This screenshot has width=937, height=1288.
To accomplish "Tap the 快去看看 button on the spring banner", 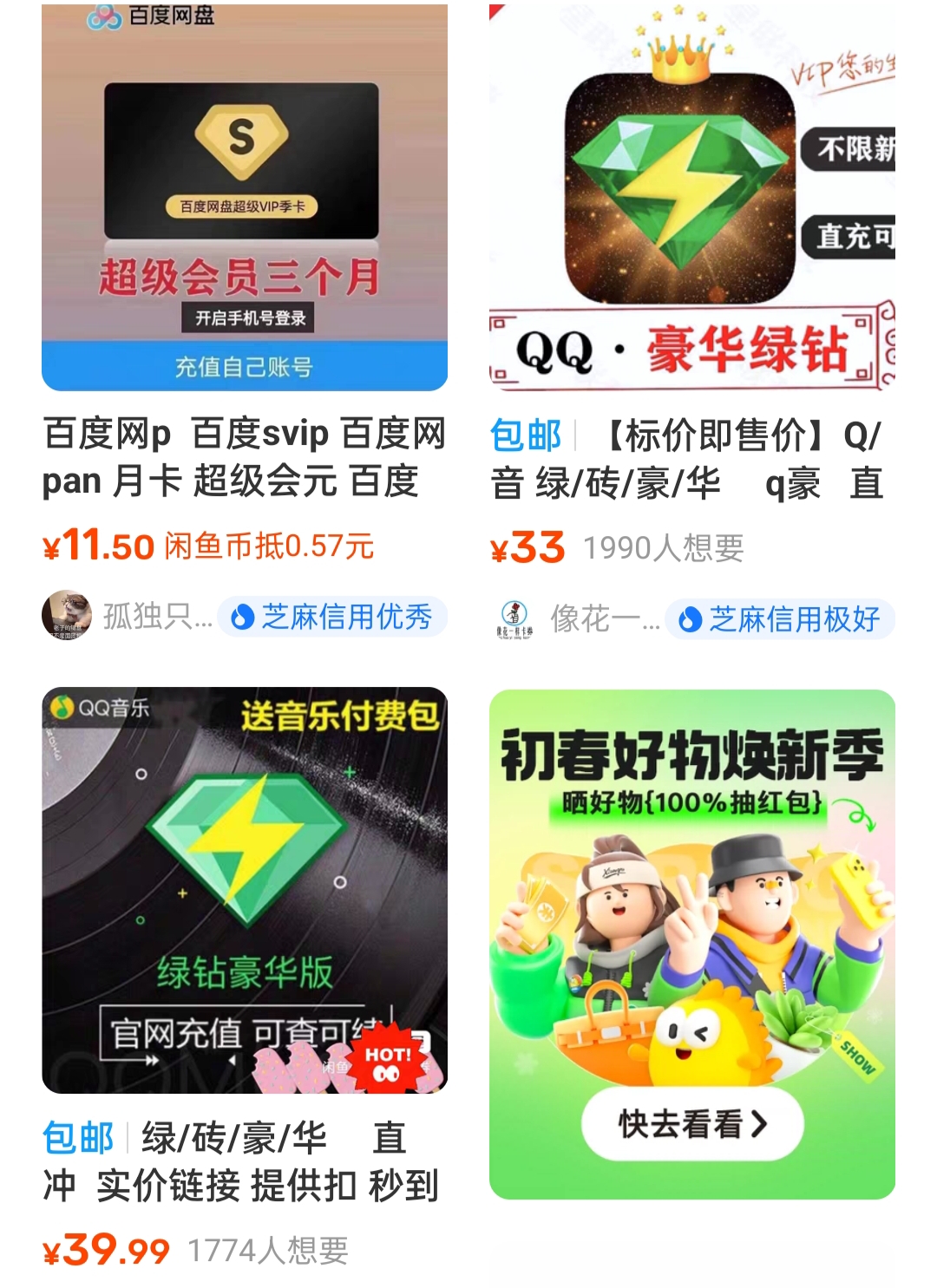I will click(691, 1124).
